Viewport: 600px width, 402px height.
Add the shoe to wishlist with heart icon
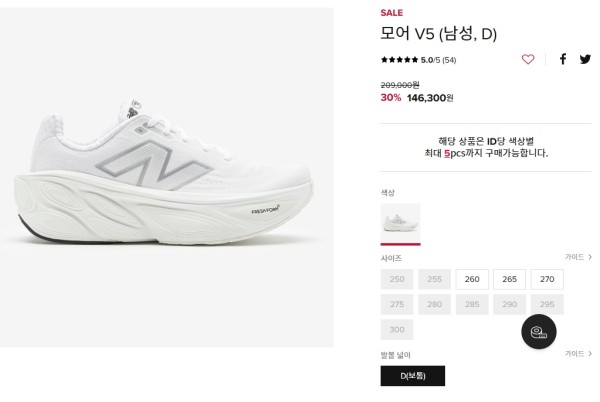[528, 60]
